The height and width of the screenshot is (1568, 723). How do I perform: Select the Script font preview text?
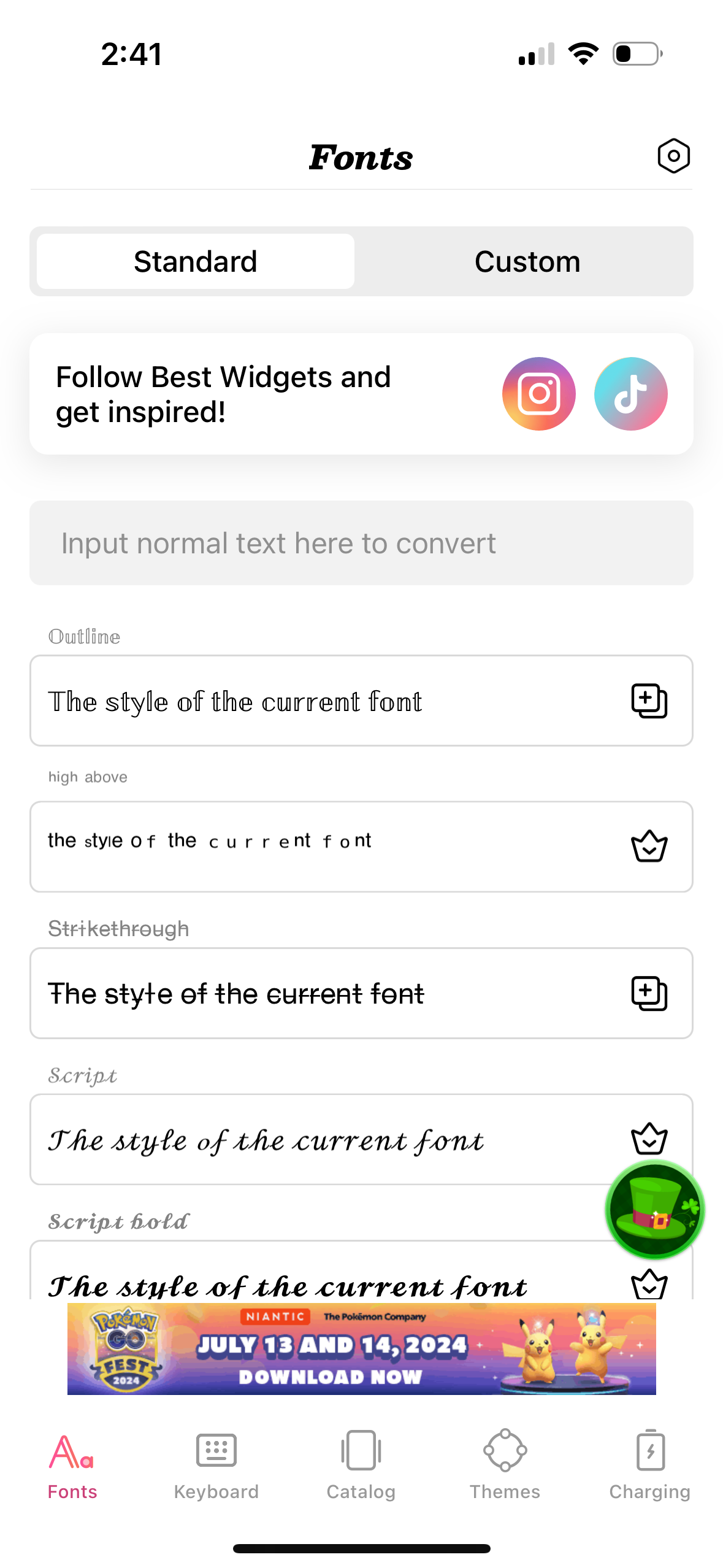266,1140
